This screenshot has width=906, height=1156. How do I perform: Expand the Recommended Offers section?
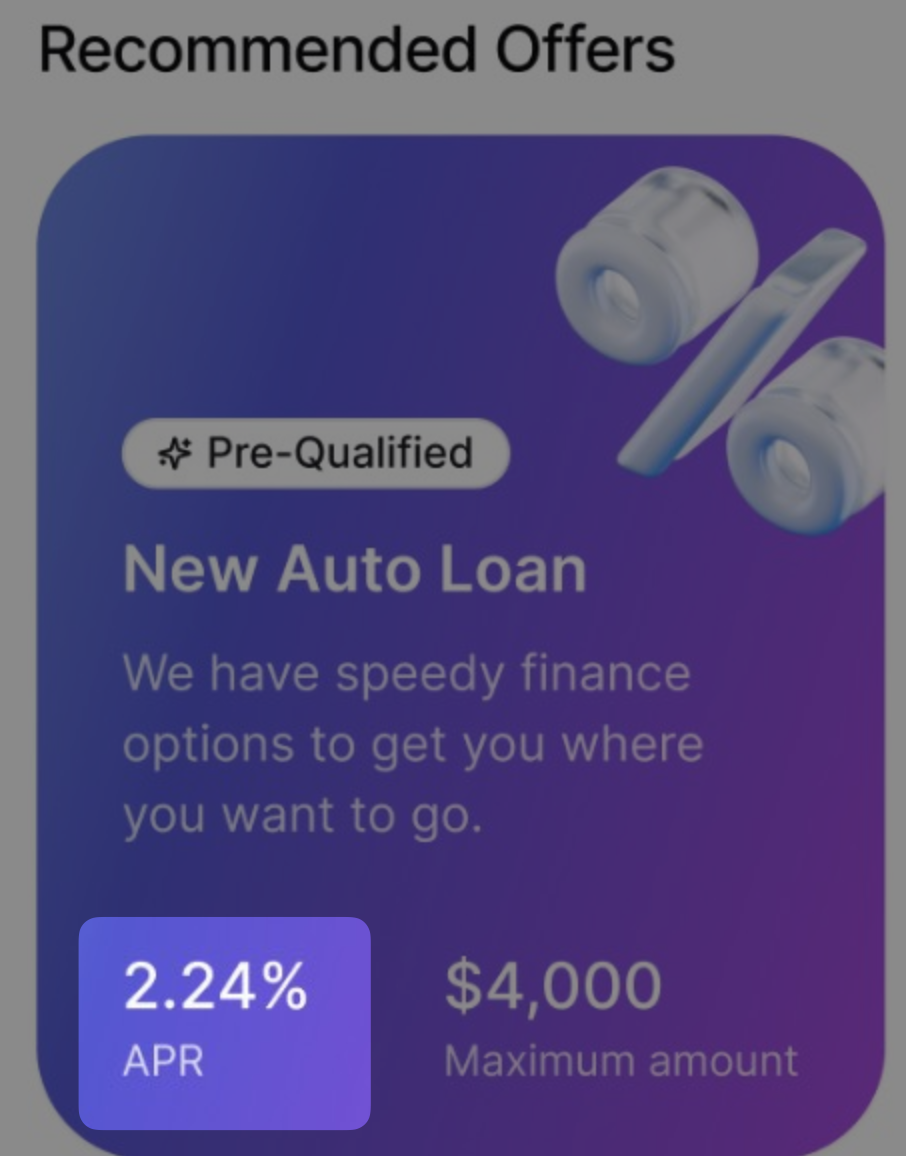click(357, 48)
